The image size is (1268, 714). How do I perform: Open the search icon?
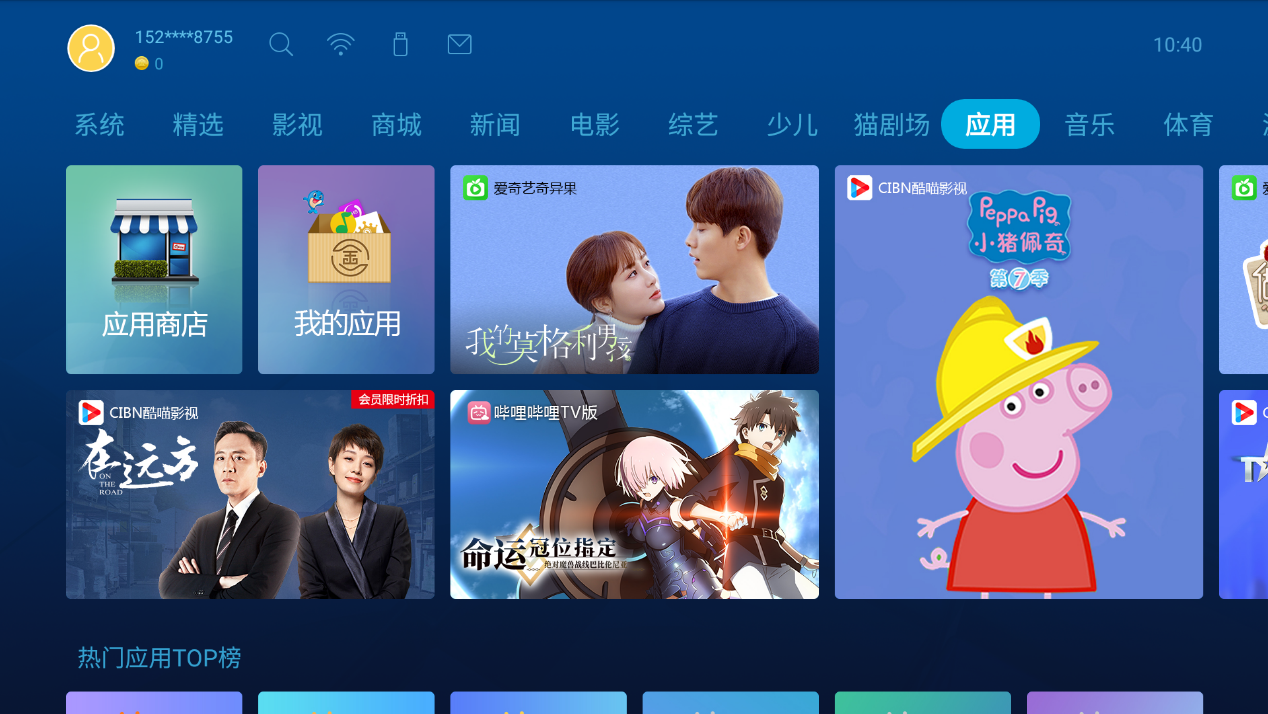click(x=281, y=44)
